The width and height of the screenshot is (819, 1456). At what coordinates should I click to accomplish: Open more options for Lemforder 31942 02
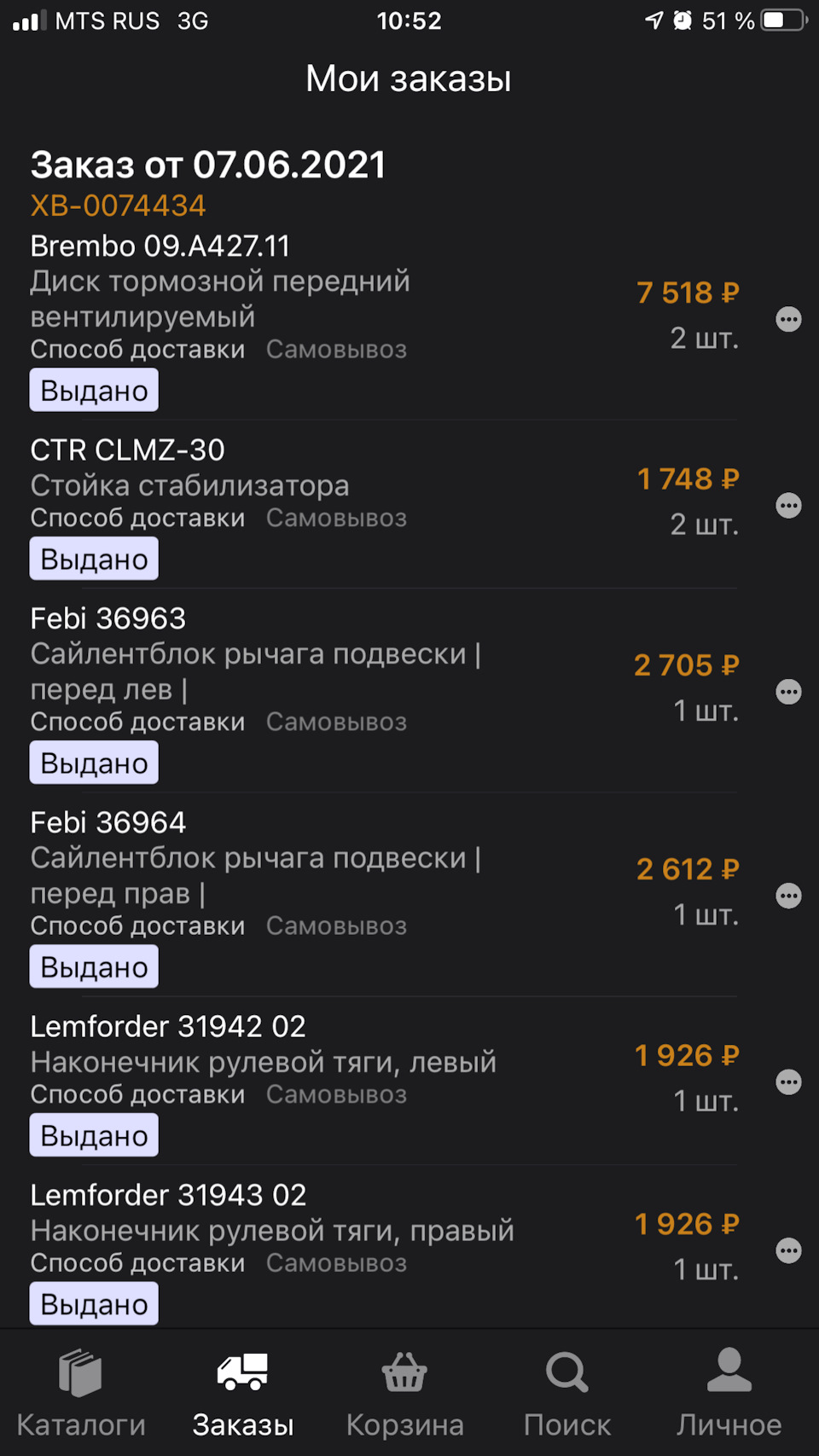788,1082
